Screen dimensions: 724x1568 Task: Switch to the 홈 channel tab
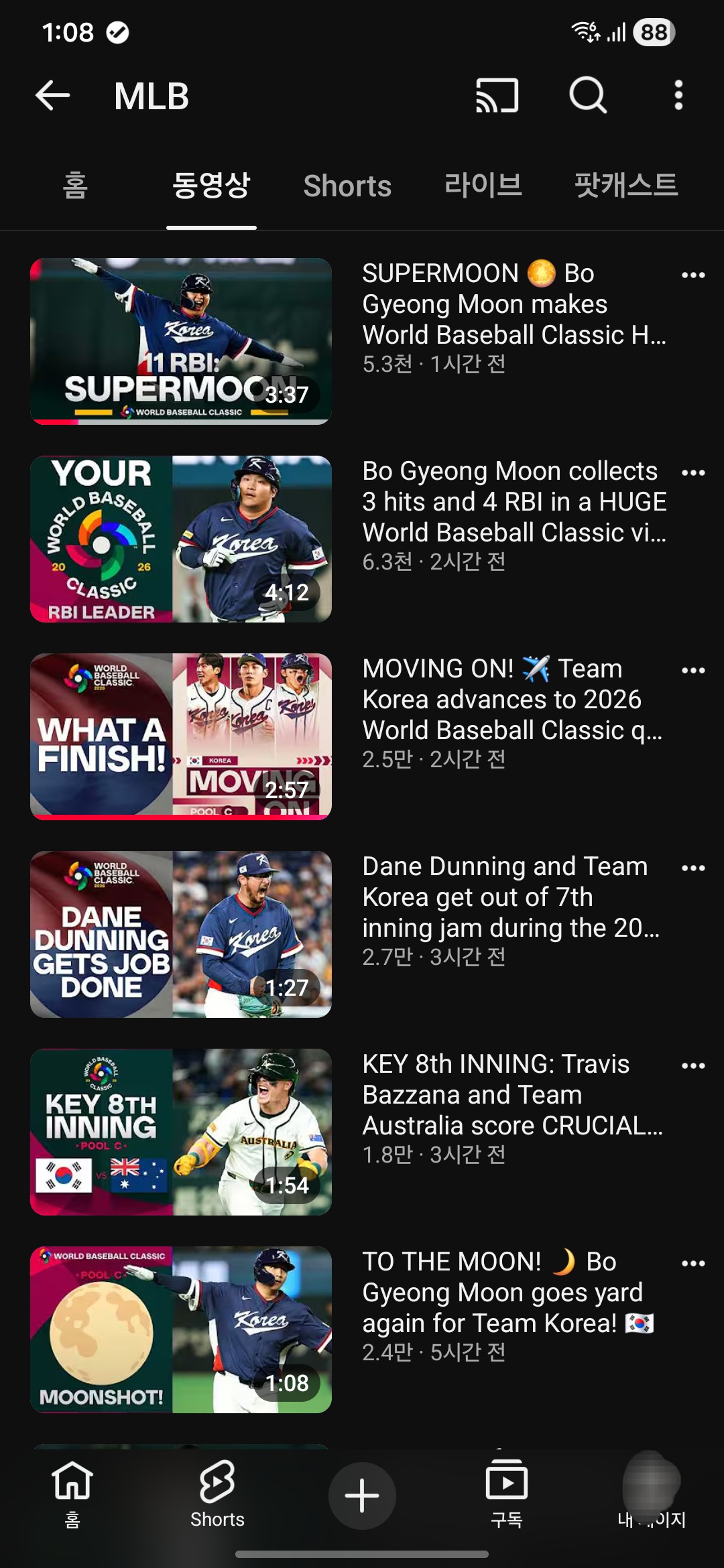75,186
